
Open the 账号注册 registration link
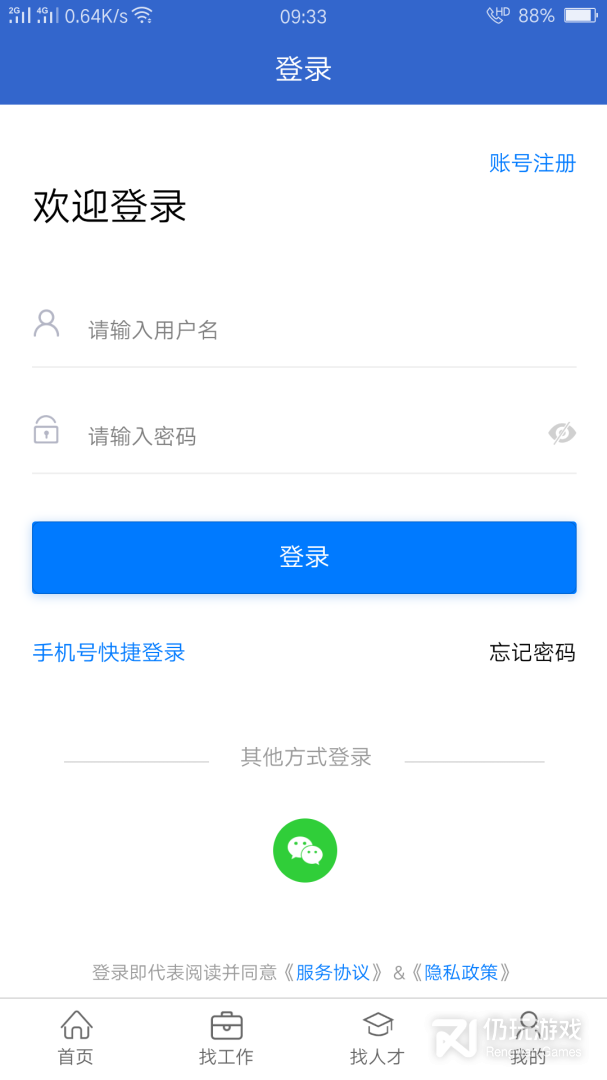(532, 163)
